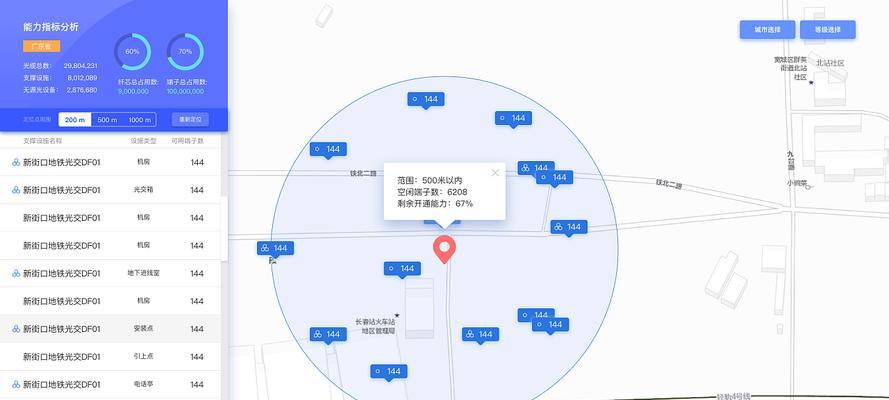Open the 等级选择 button

pyautogui.click(x=828, y=29)
